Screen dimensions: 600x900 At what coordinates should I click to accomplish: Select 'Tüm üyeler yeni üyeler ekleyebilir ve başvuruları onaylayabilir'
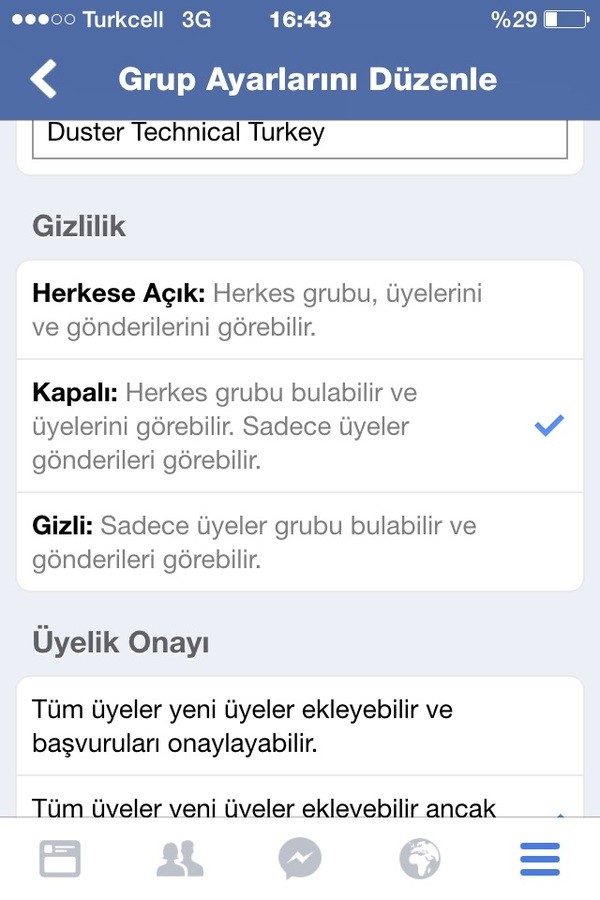click(300, 727)
